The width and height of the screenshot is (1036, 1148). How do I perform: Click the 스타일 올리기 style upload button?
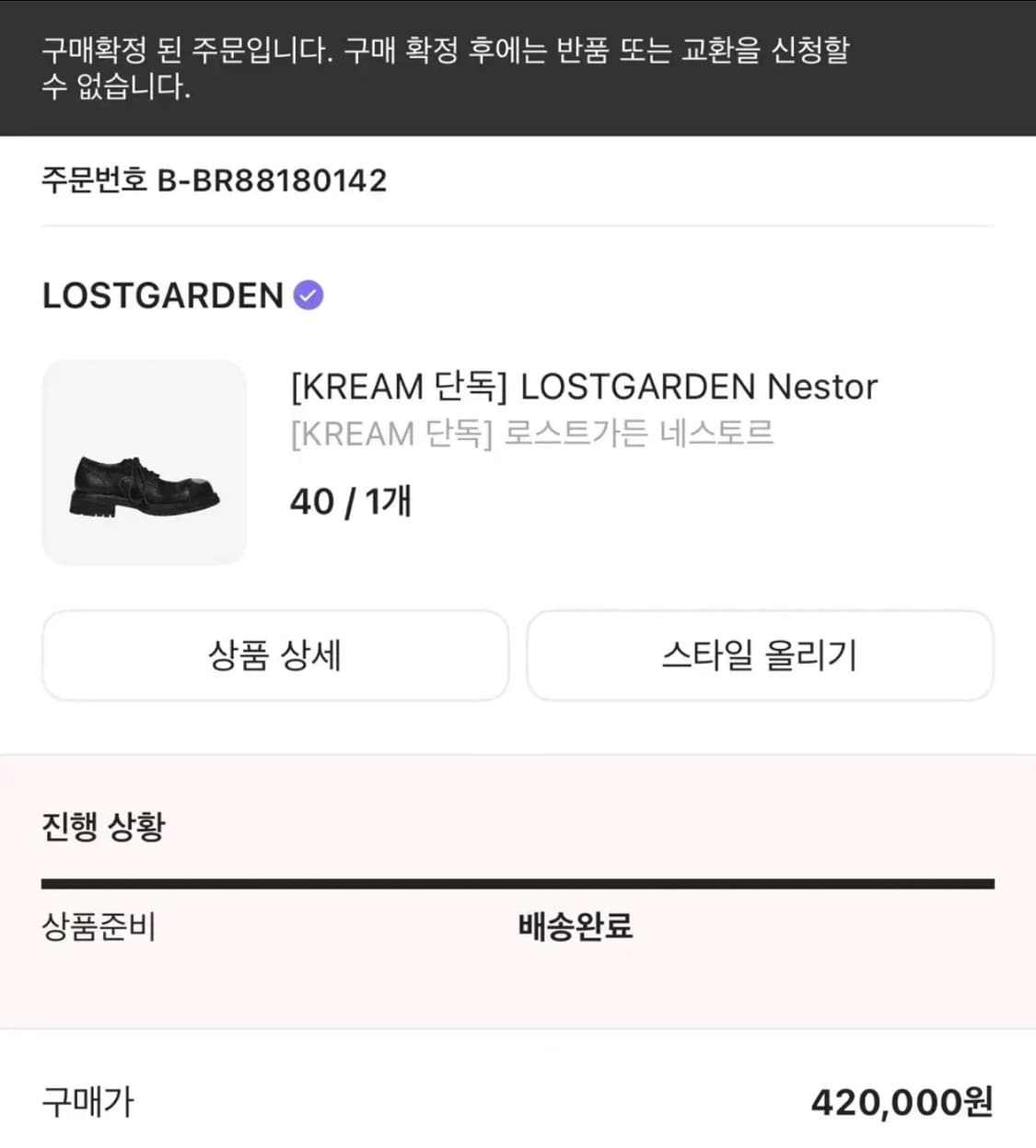[759, 655]
